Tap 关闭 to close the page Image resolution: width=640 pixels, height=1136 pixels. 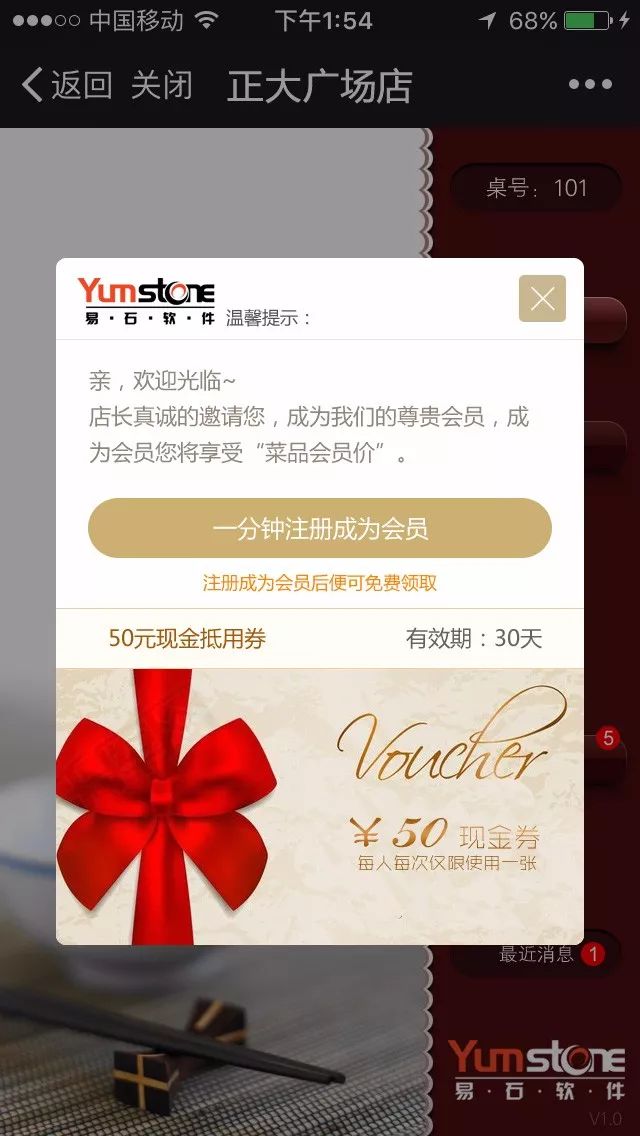click(x=161, y=85)
